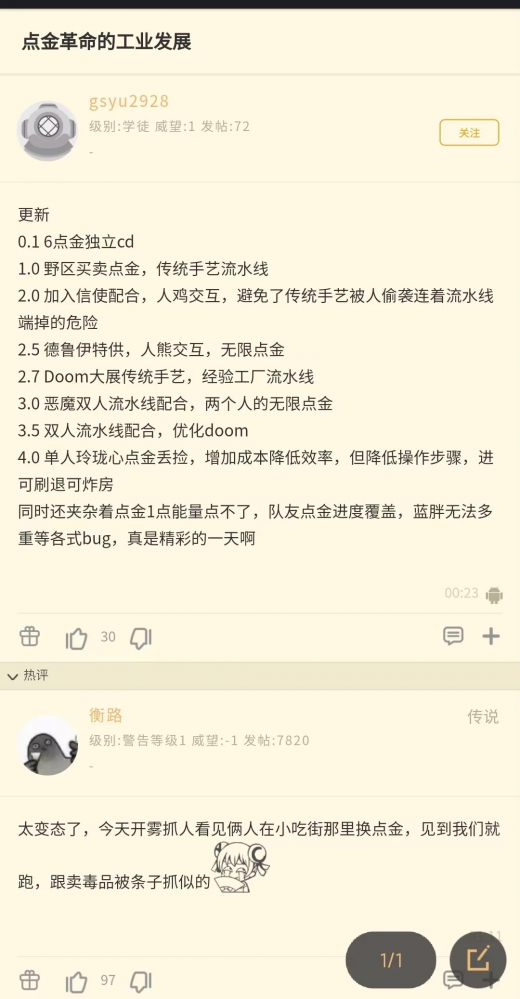Send a gift to 衡路's reply

click(30, 980)
